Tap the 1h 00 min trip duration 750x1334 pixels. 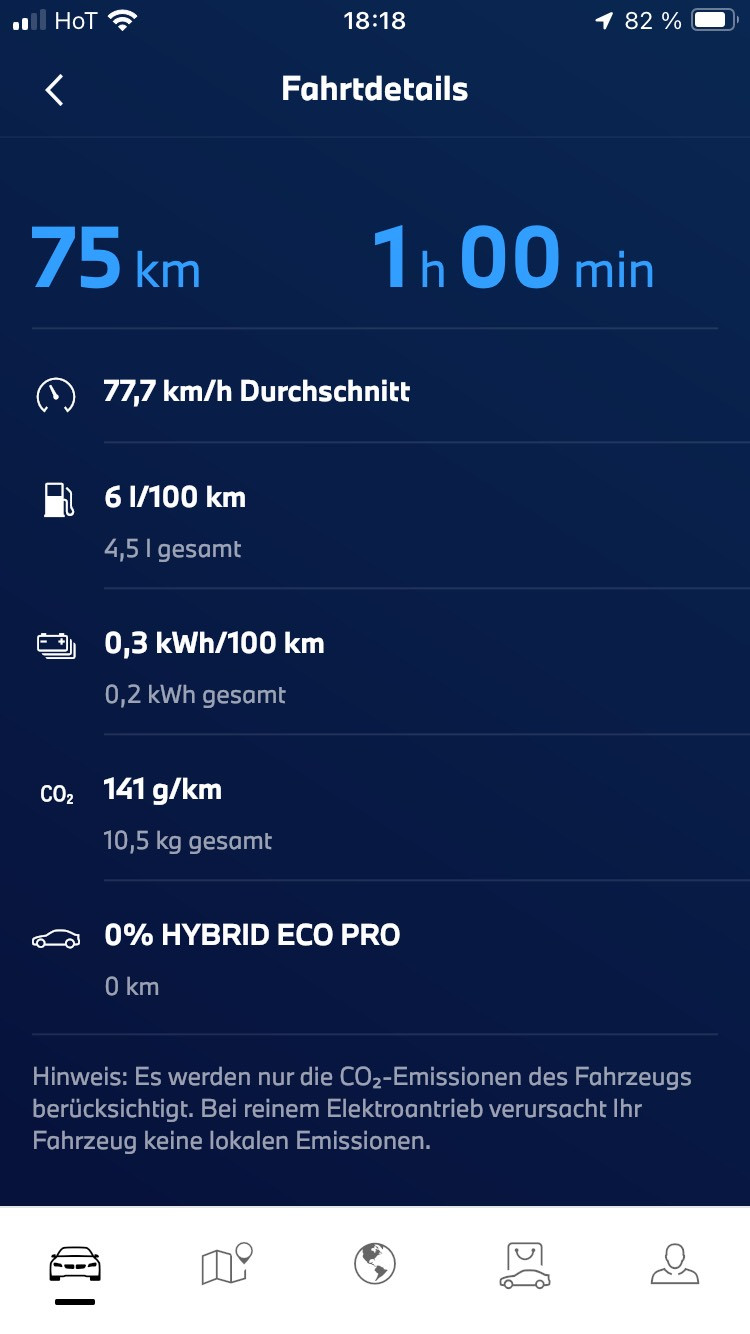[x=512, y=262]
